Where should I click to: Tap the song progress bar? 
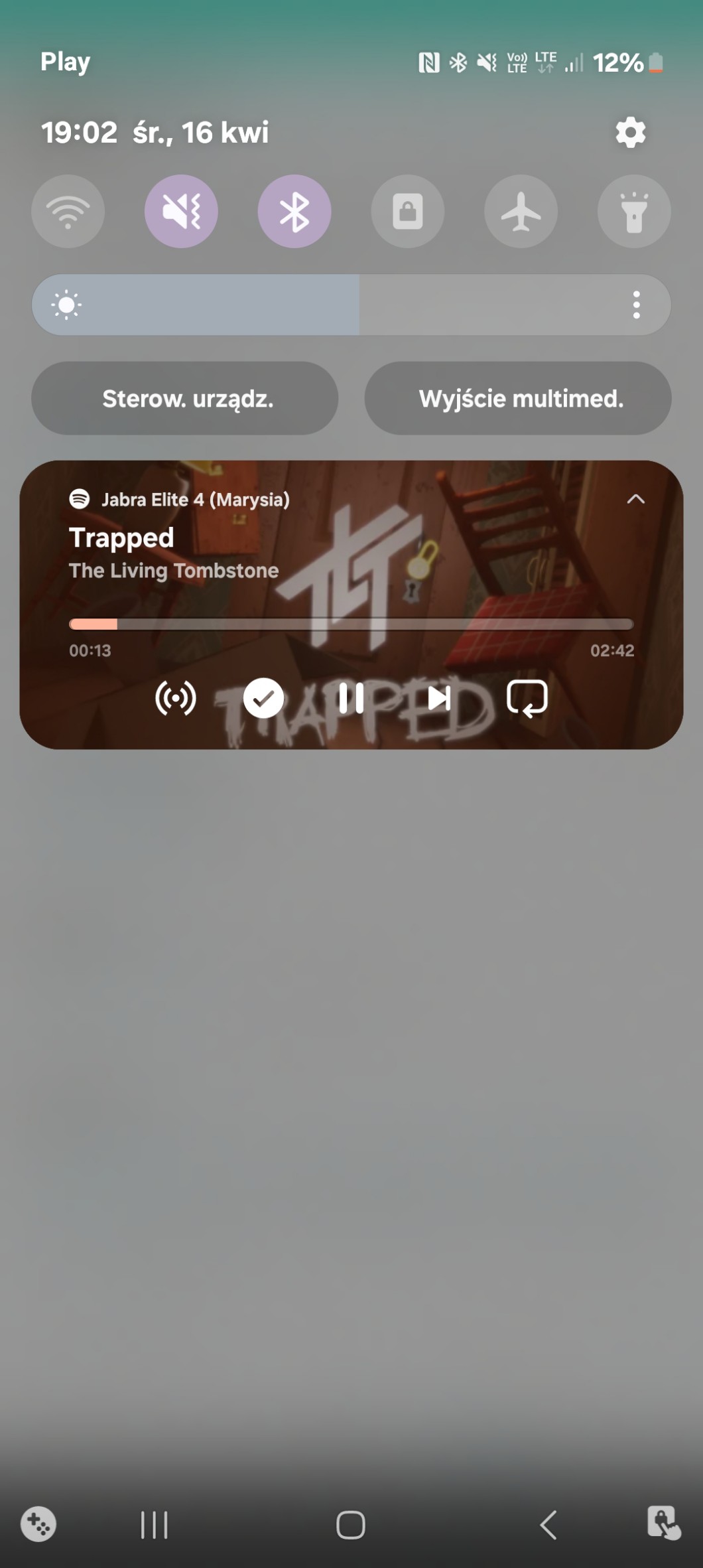(351, 624)
